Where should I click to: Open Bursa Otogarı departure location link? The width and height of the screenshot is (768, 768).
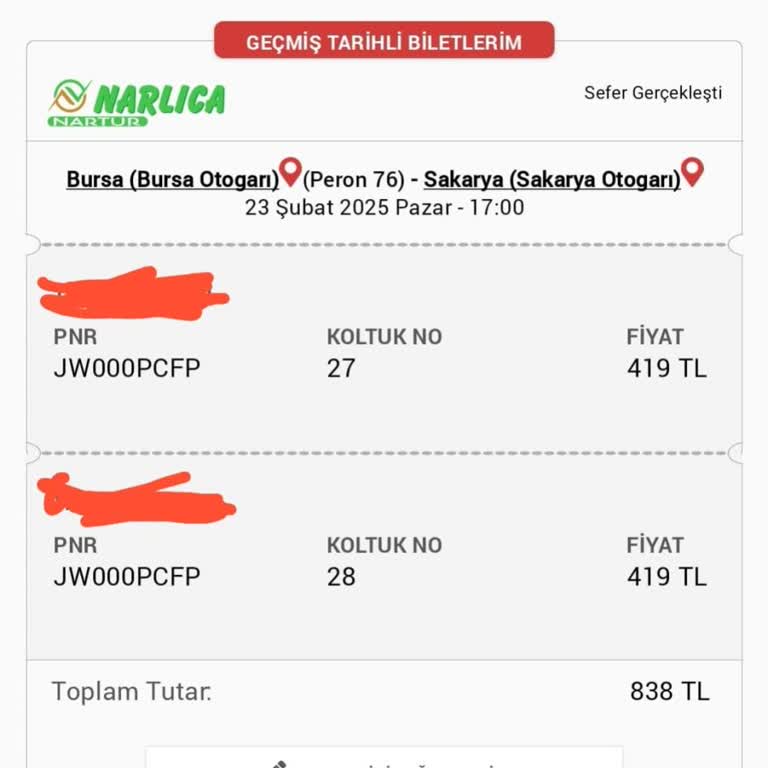tap(173, 180)
